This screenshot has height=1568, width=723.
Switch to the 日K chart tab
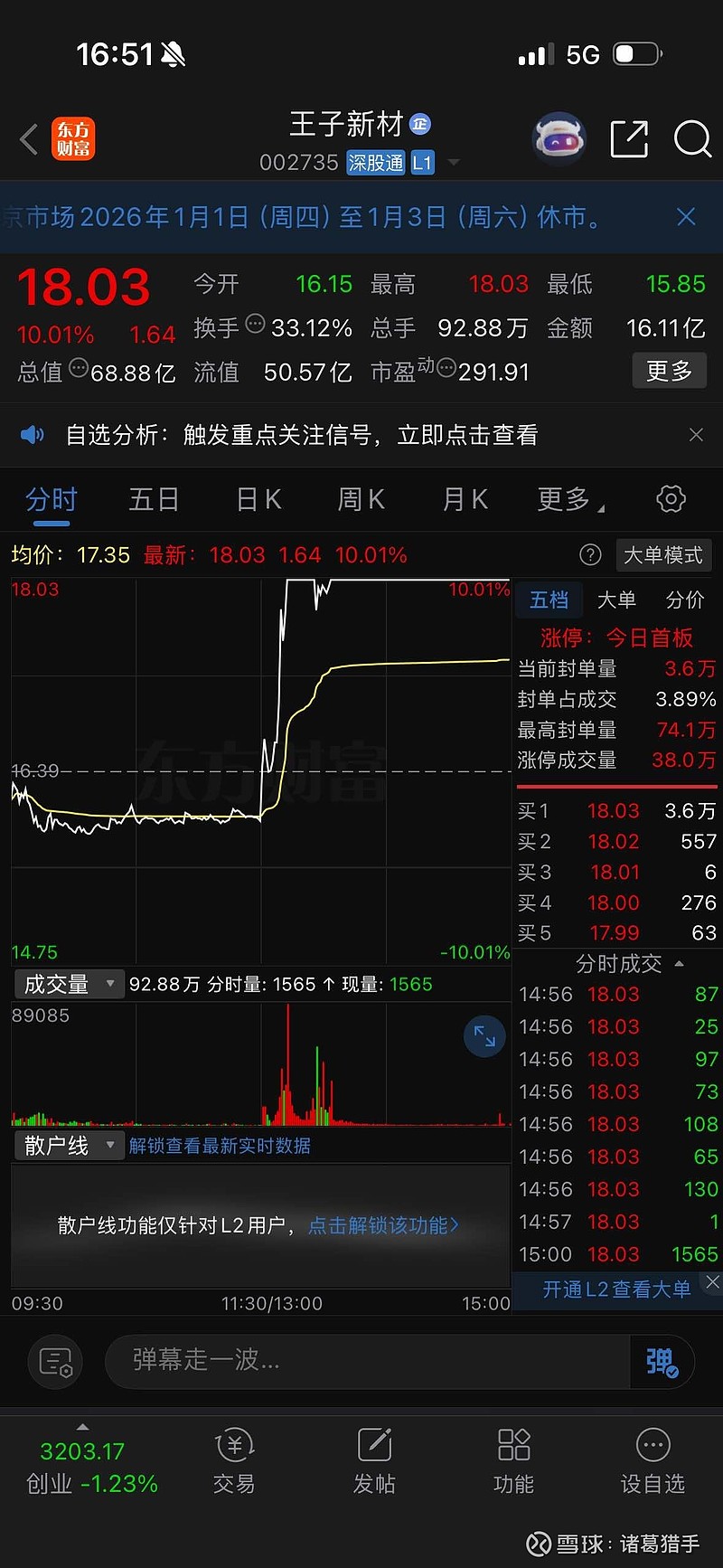(258, 500)
